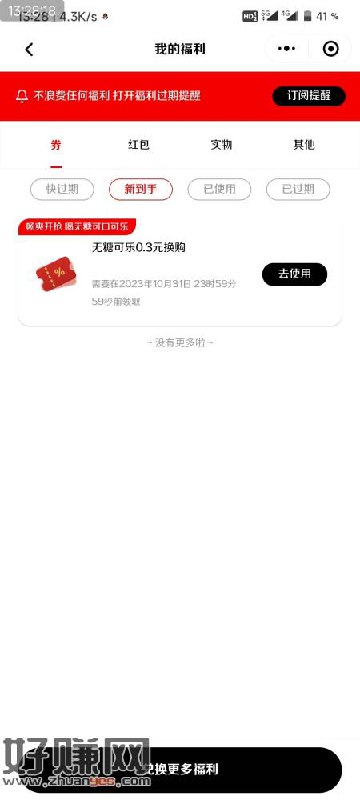The image size is (360, 800).
Task: Tap 去使用 on the 无糖可乐 coupon
Action: [294, 274]
